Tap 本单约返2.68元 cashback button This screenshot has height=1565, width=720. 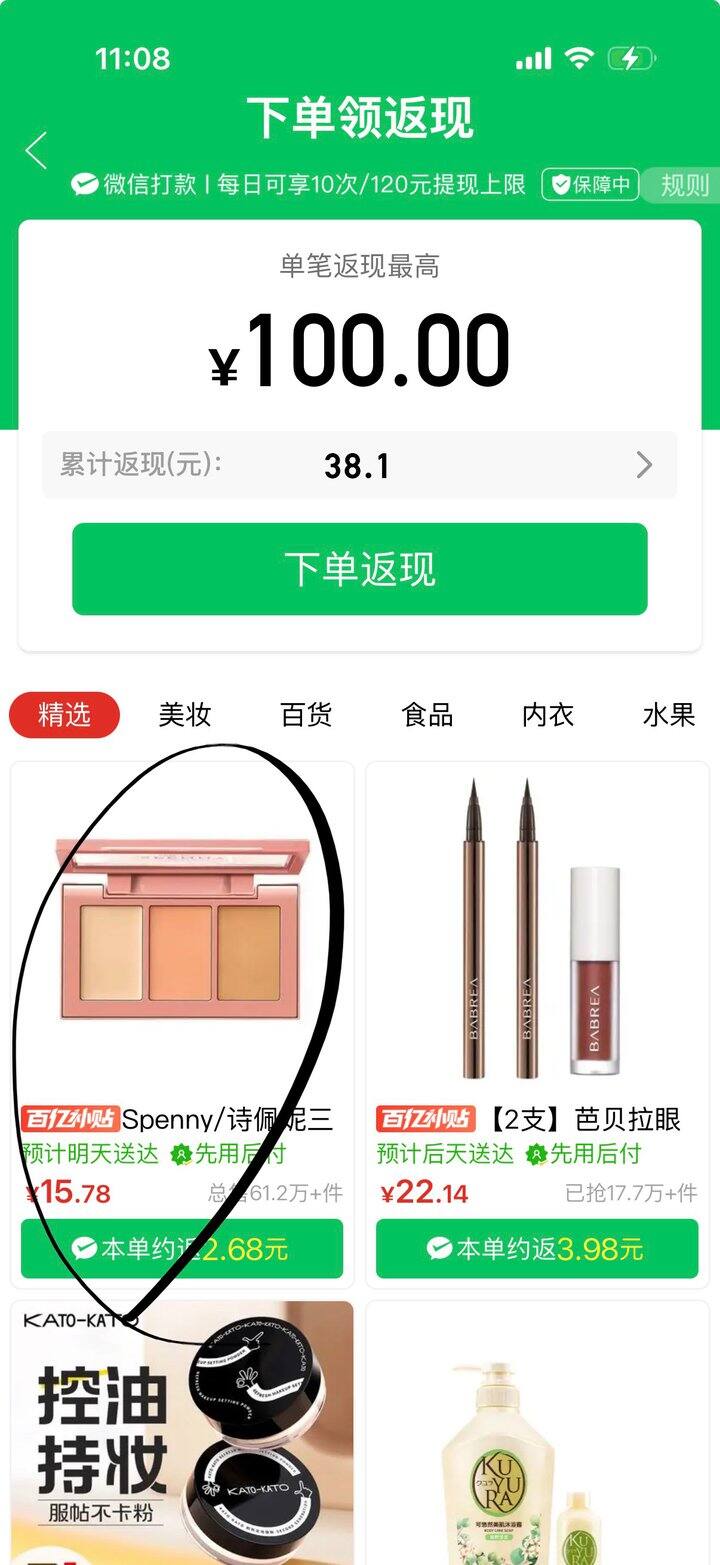[x=182, y=1249]
